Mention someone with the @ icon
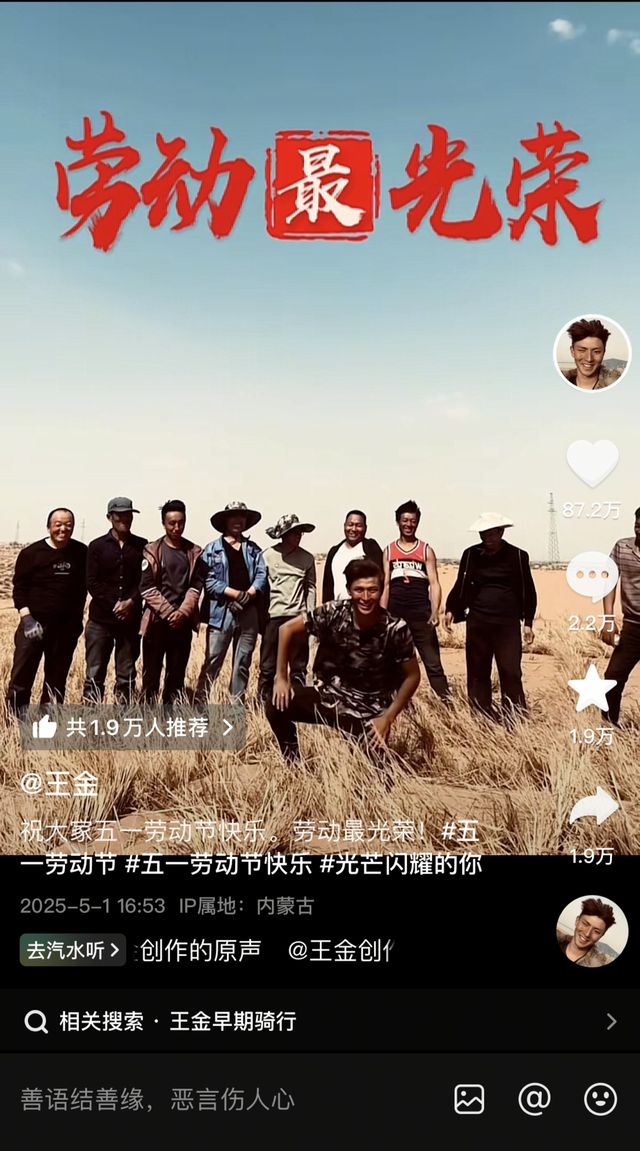The height and width of the screenshot is (1151, 640). [534, 1099]
